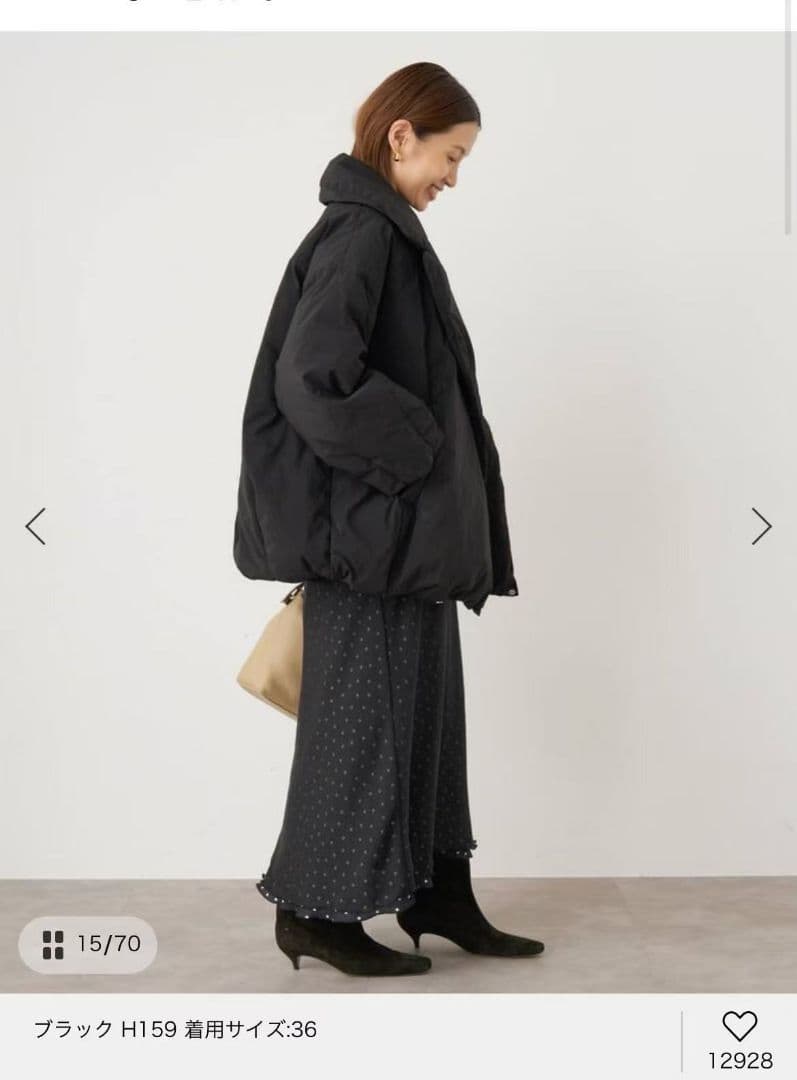Image resolution: width=797 pixels, height=1080 pixels.
Task: Show the previous product photo
Action: click(x=36, y=526)
